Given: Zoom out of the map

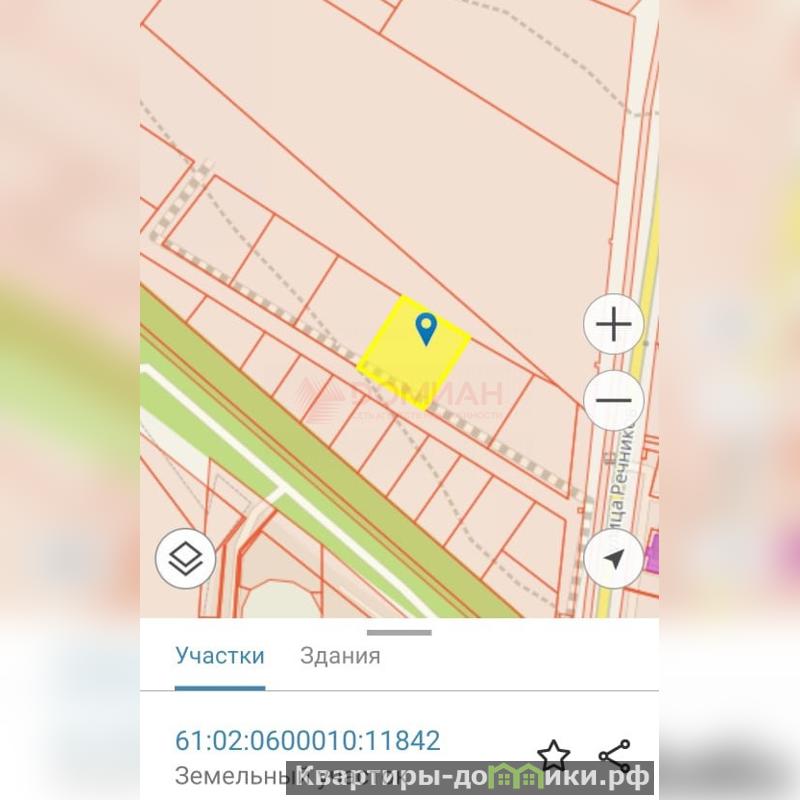Looking at the screenshot, I should point(613,400).
